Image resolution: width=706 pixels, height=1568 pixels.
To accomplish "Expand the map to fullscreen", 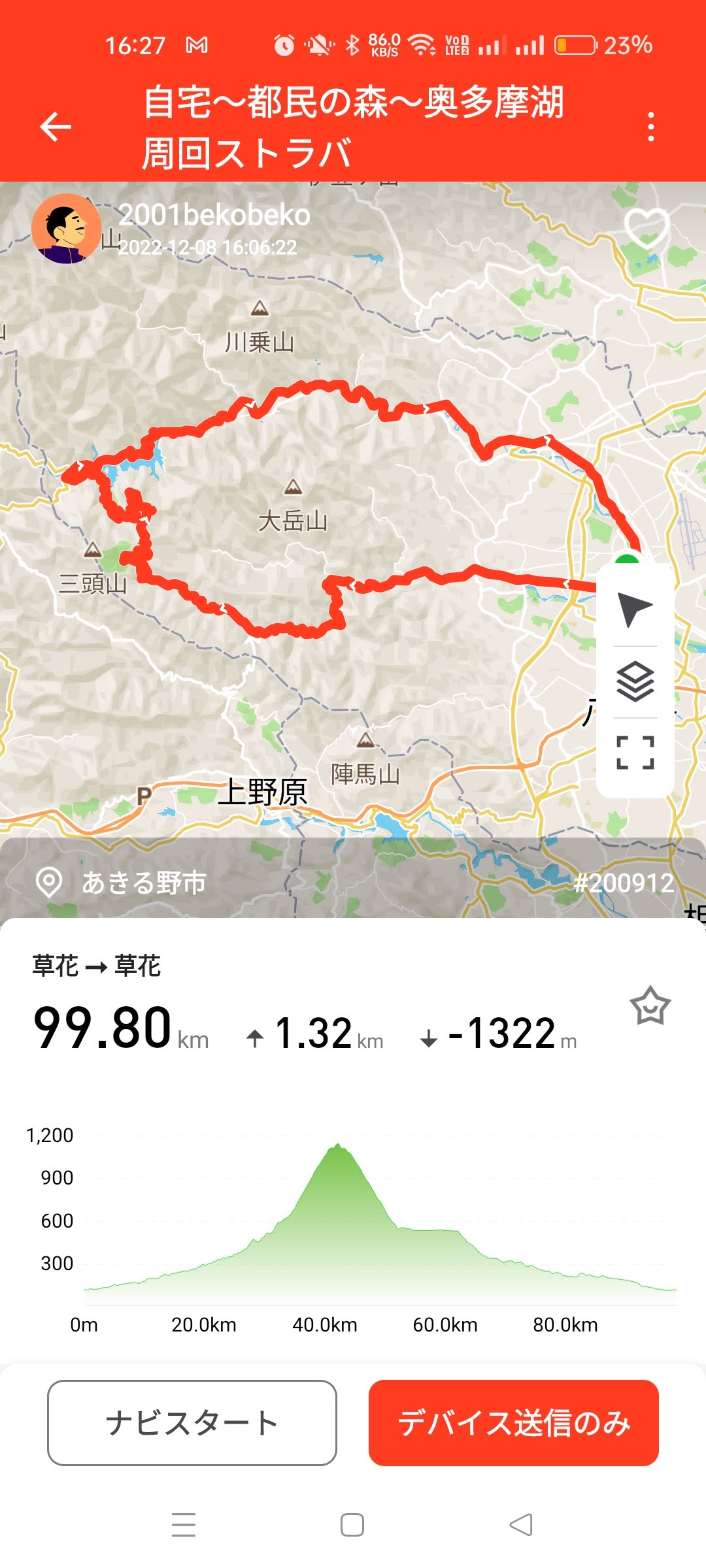I will coord(635,753).
